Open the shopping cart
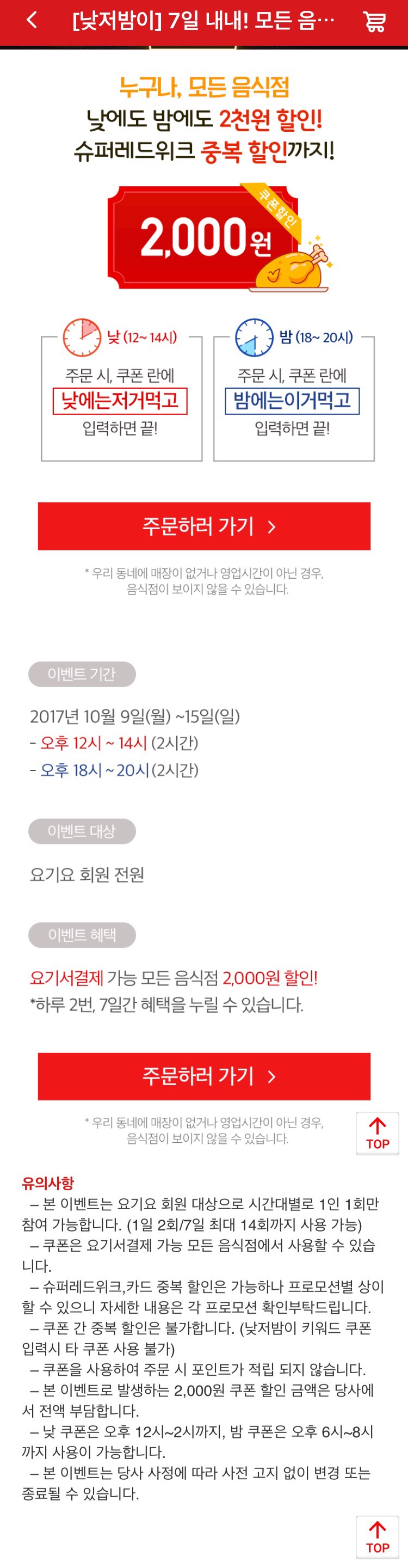This screenshot has height=1568, width=408. [374, 21]
